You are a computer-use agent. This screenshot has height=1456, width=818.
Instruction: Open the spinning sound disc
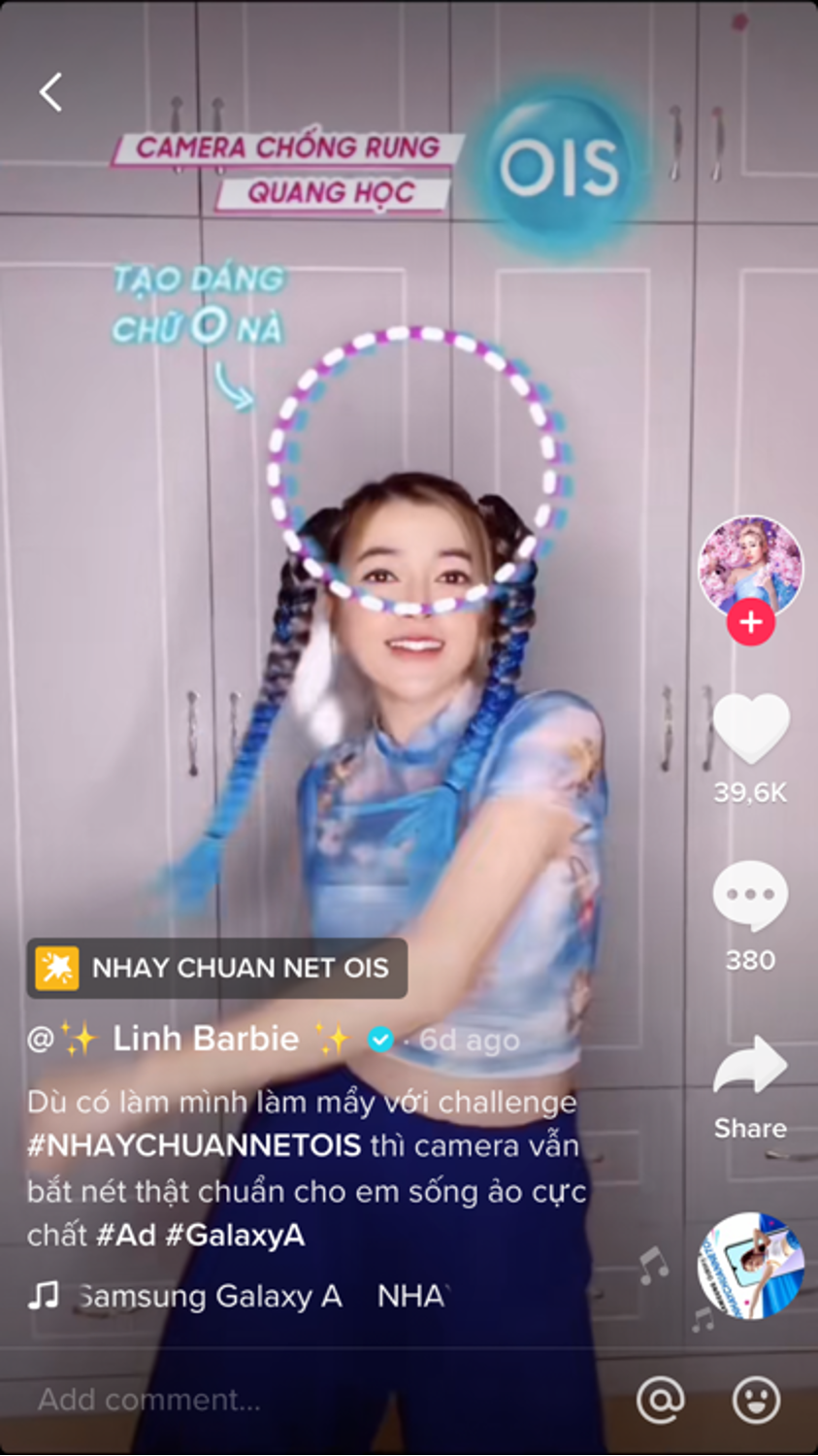(750, 1266)
